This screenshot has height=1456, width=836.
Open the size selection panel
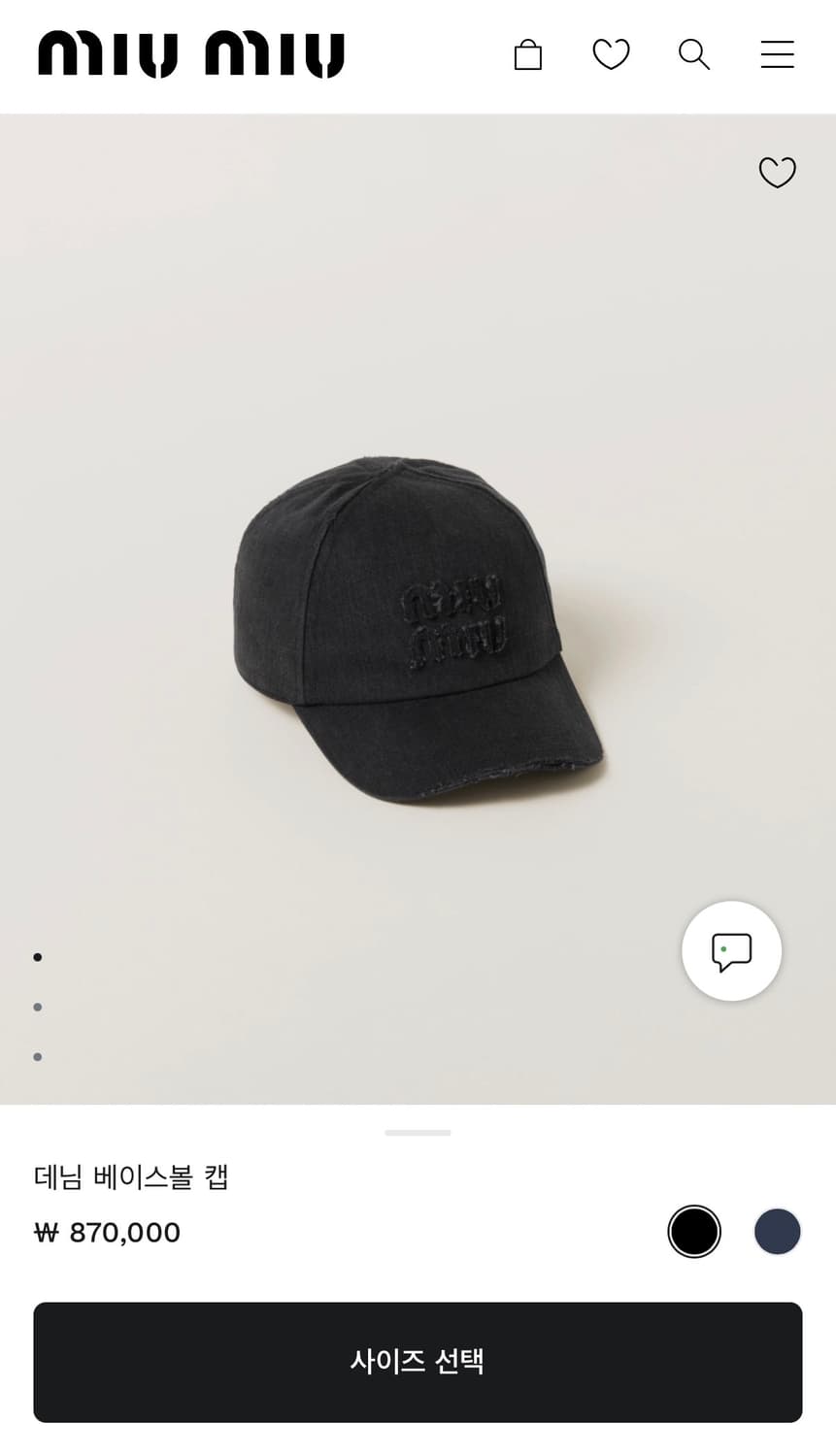[418, 1362]
